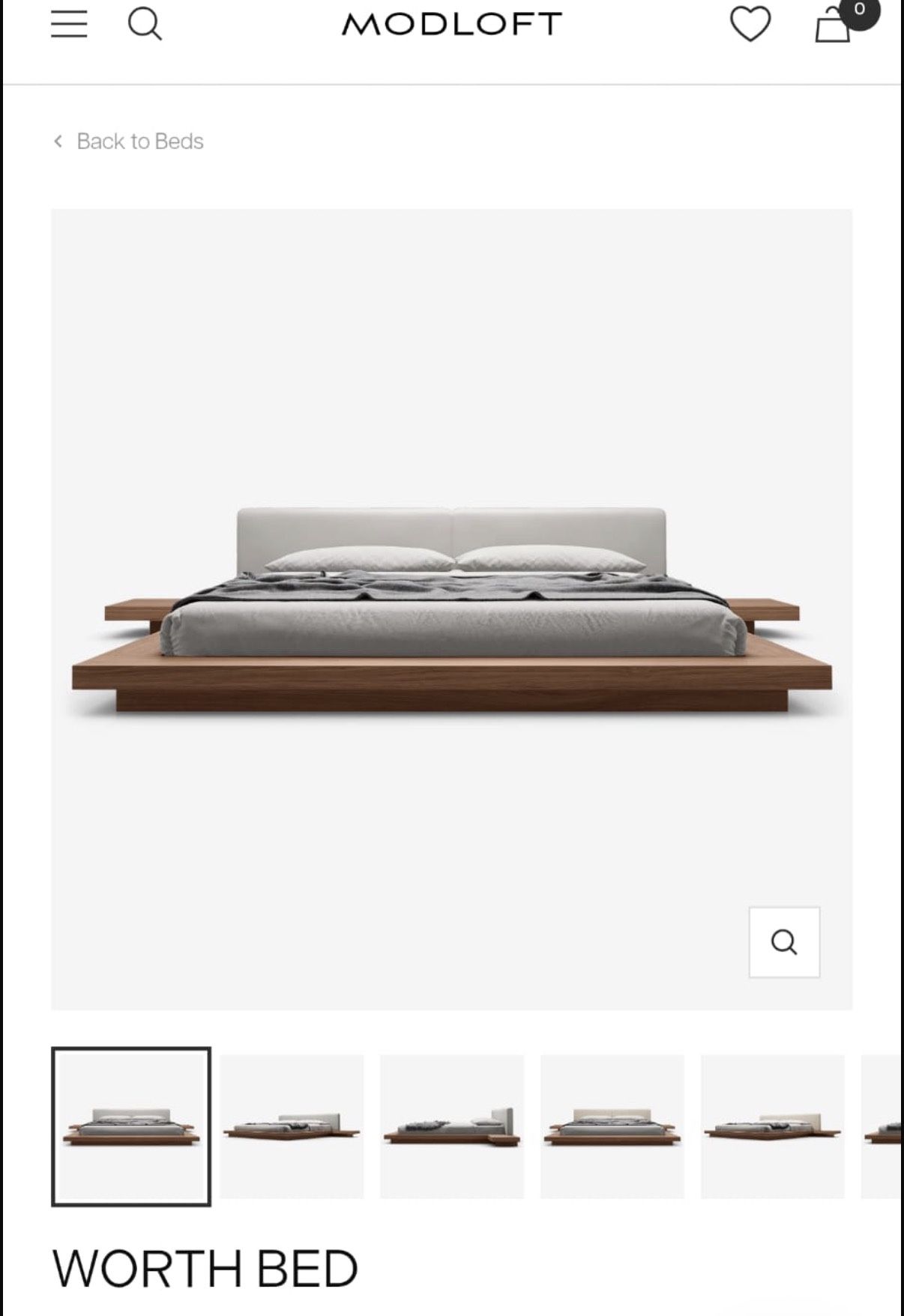
Task: Select the fourth angled bed thumbnail
Action: click(x=613, y=1129)
